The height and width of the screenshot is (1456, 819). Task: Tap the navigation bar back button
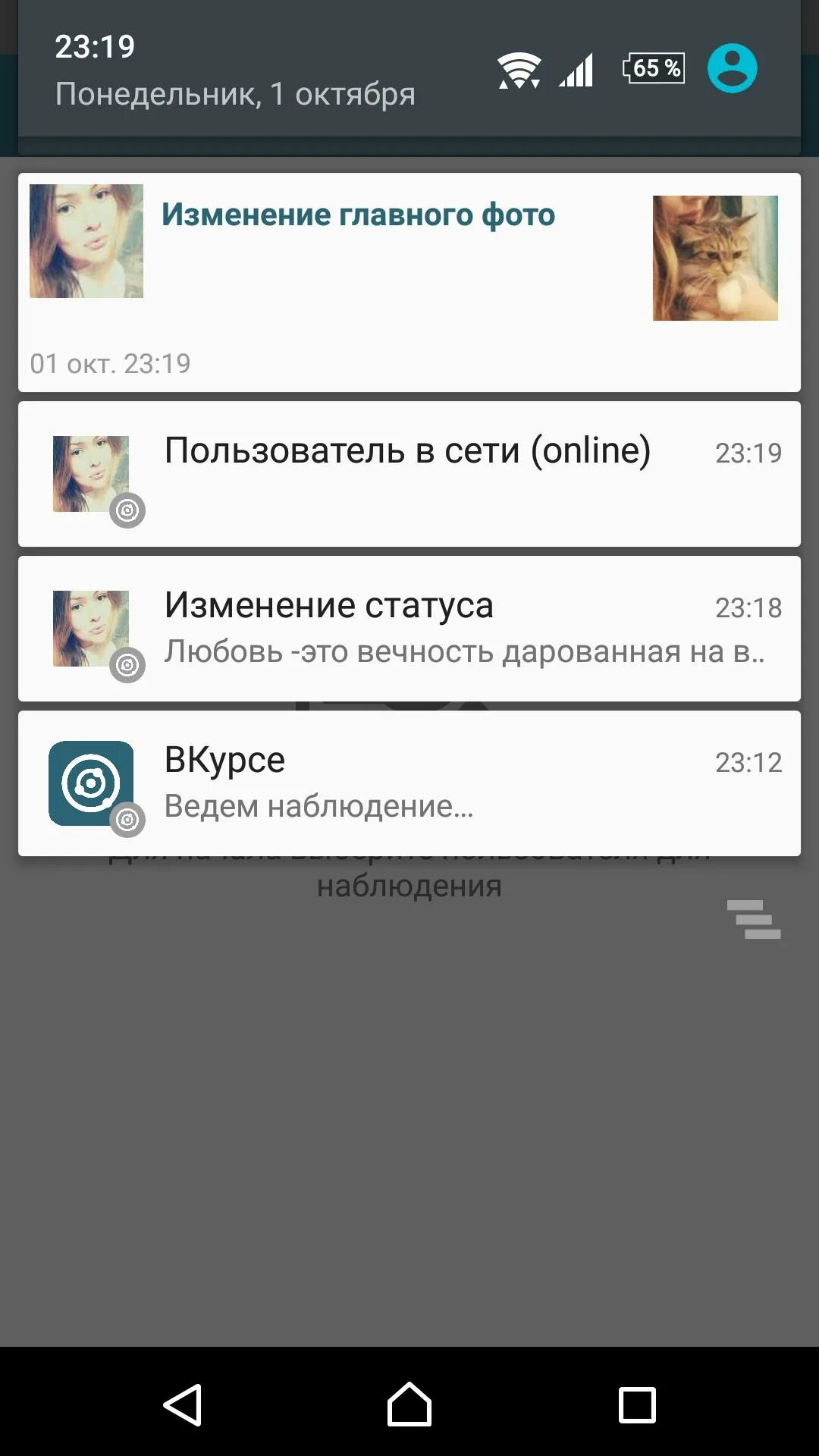[x=182, y=1404]
